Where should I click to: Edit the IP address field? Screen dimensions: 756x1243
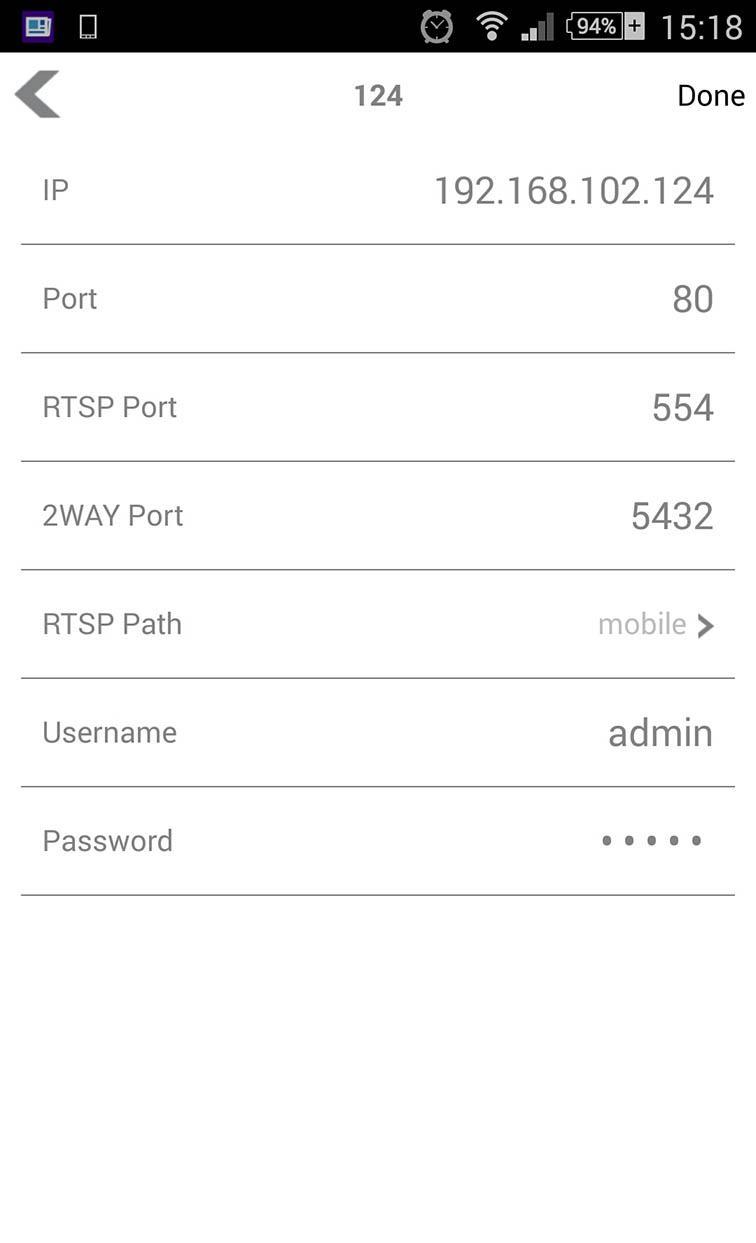click(573, 190)
